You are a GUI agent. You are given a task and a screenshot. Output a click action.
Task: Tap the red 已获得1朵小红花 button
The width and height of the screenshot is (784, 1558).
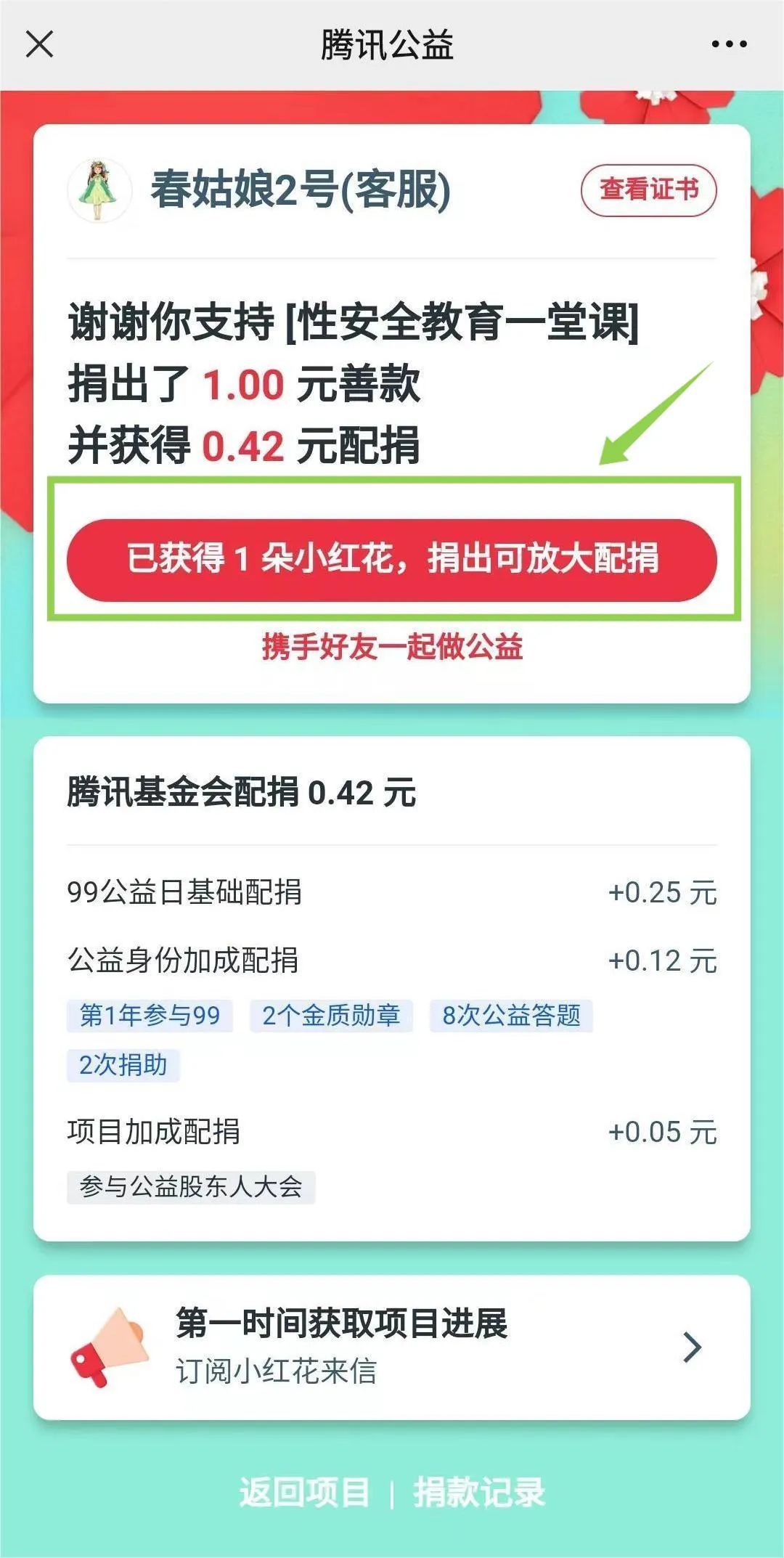392,560
